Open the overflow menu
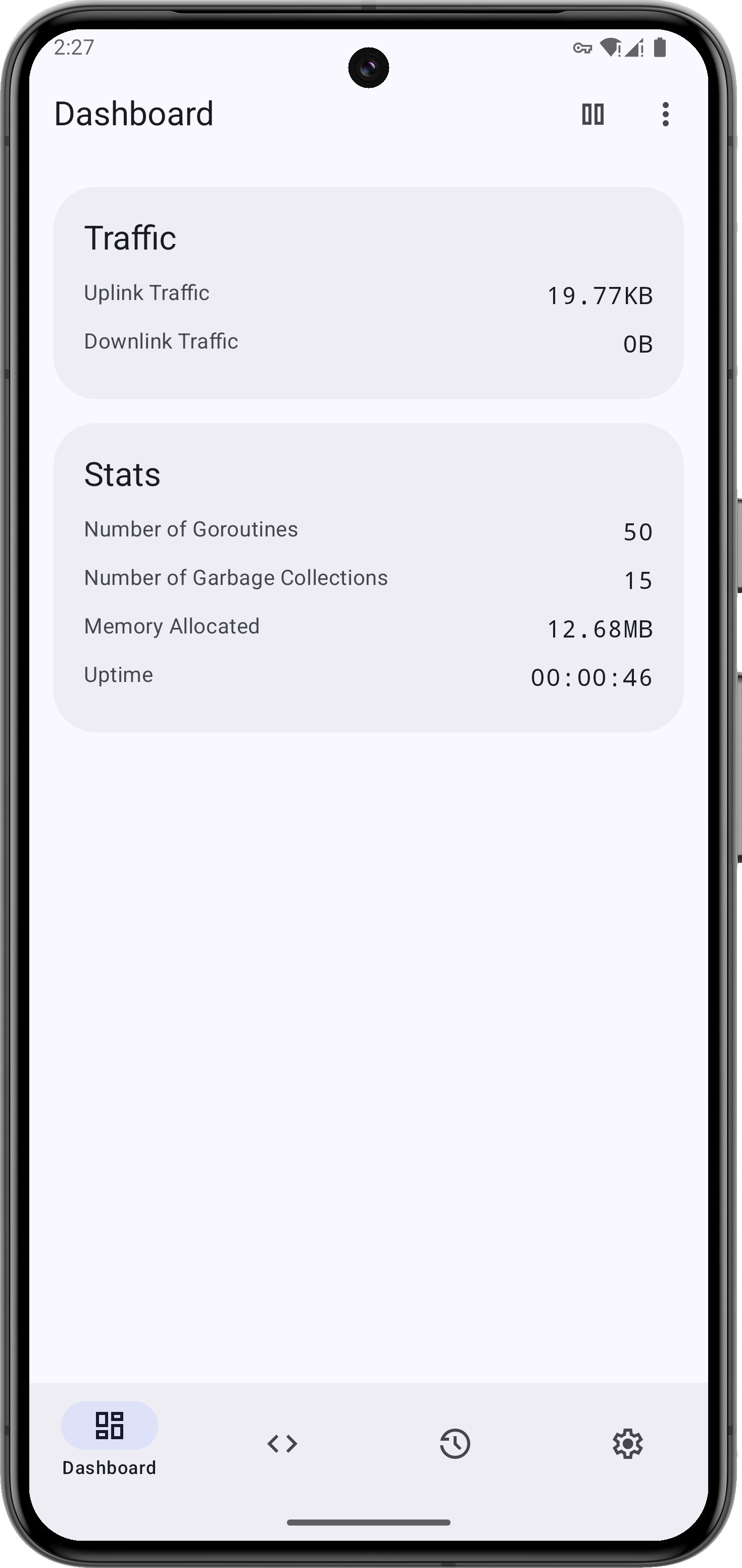This screenshot has width=742, height=1568. [x=665, y=115]
